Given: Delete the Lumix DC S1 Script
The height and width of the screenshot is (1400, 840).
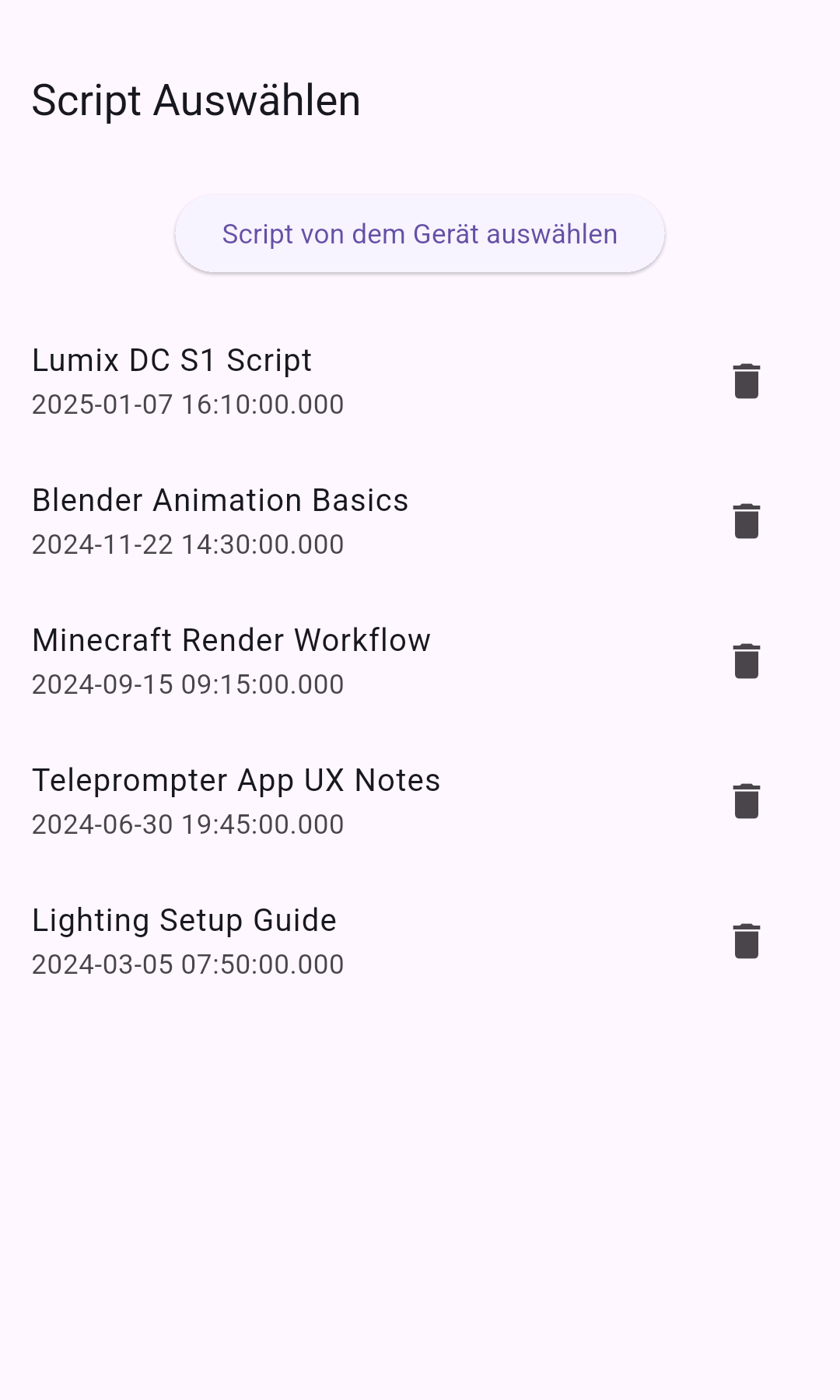Looking at the screenshot, I should [747, 381].
